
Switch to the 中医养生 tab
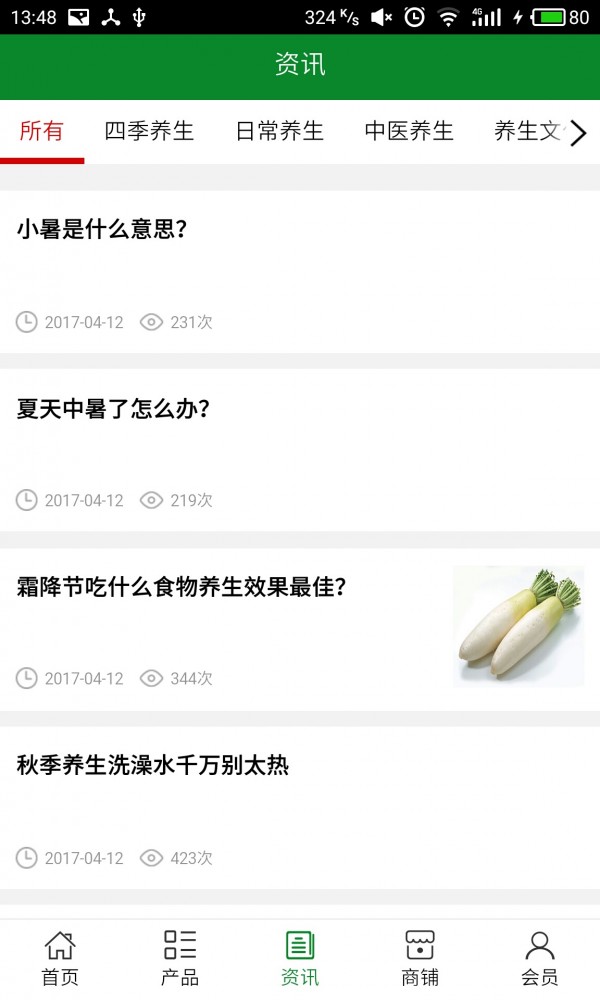409,131
